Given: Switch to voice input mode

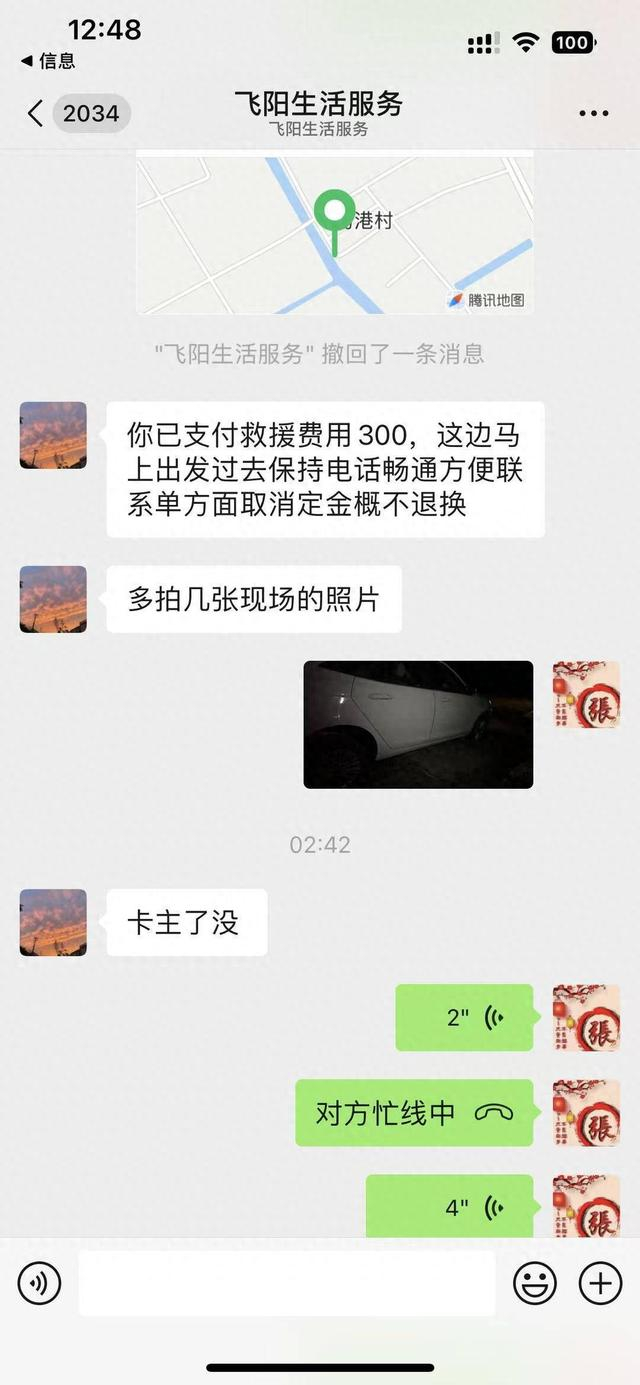Looking at the screenshot, I should pyautogui.click(x=39, y=1283).
